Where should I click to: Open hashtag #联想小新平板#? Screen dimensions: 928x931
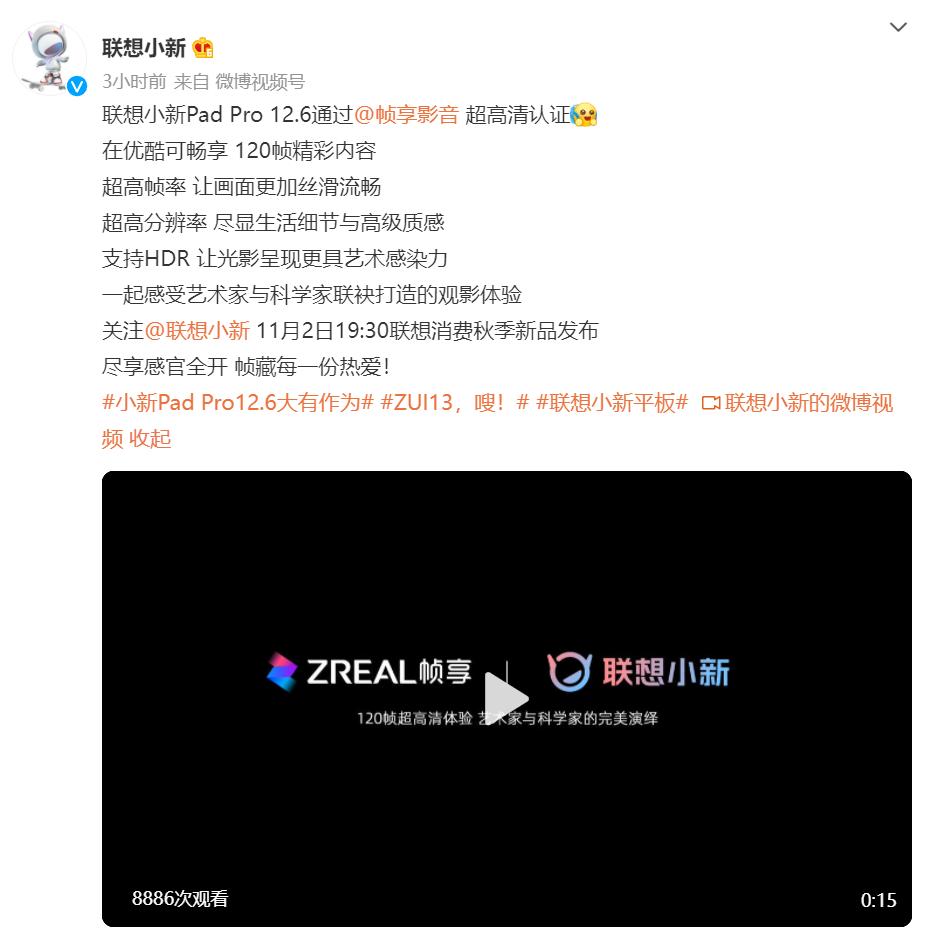(x=612, y=403)
